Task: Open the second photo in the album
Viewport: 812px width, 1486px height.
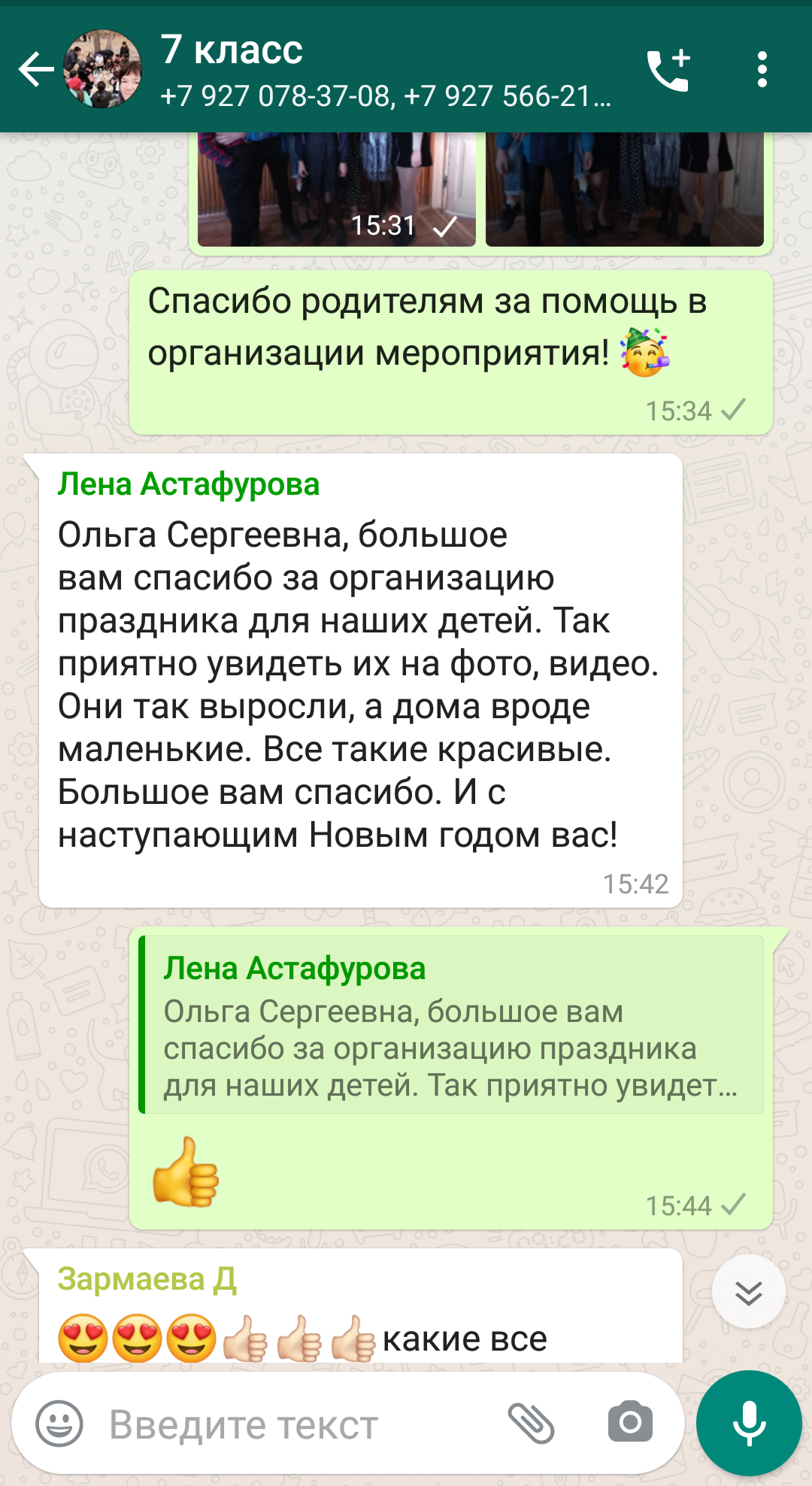Action: (x=624, y=190)
